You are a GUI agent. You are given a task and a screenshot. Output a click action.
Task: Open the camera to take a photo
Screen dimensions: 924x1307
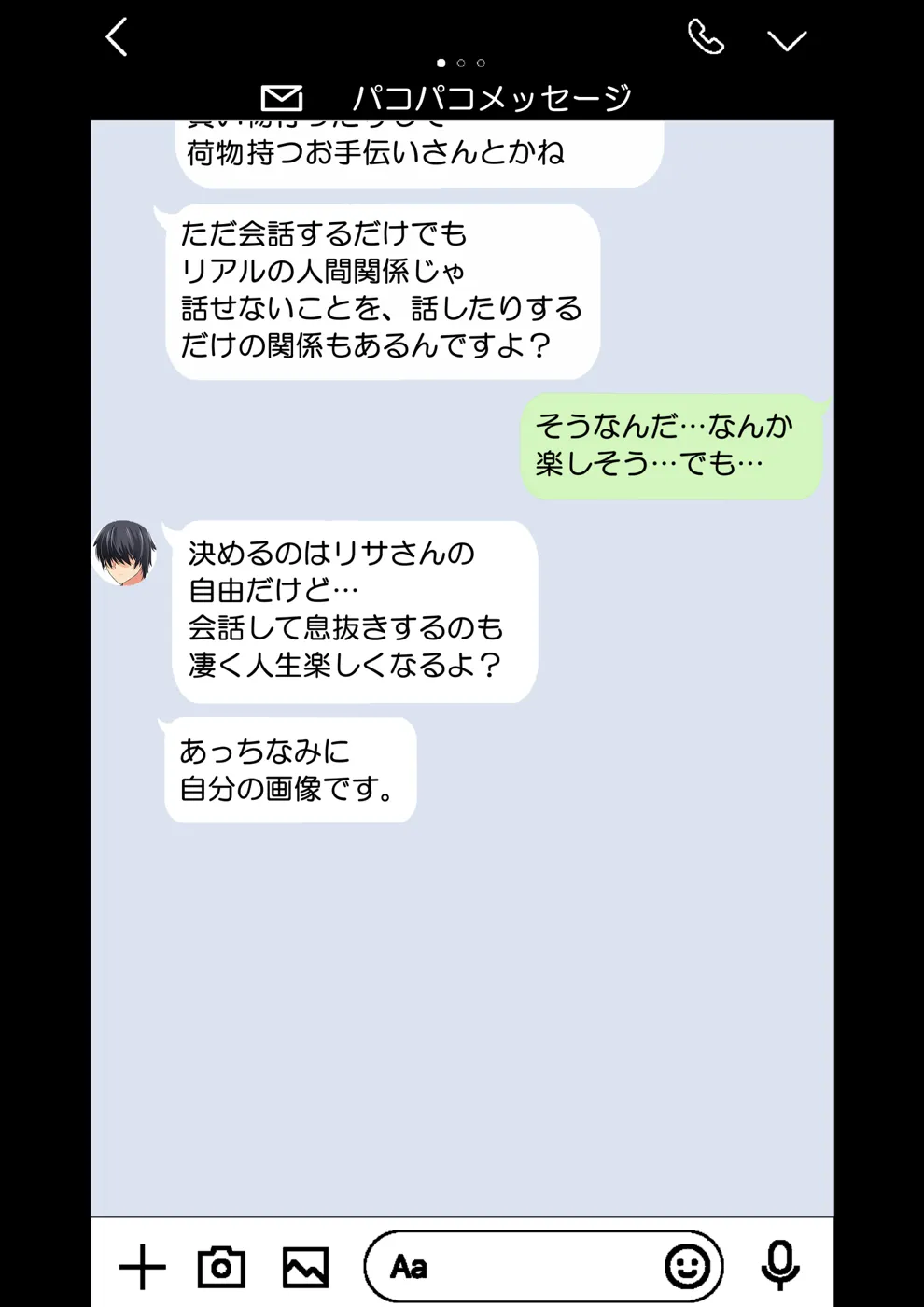pyautogui.click(x=221, y=1267)
